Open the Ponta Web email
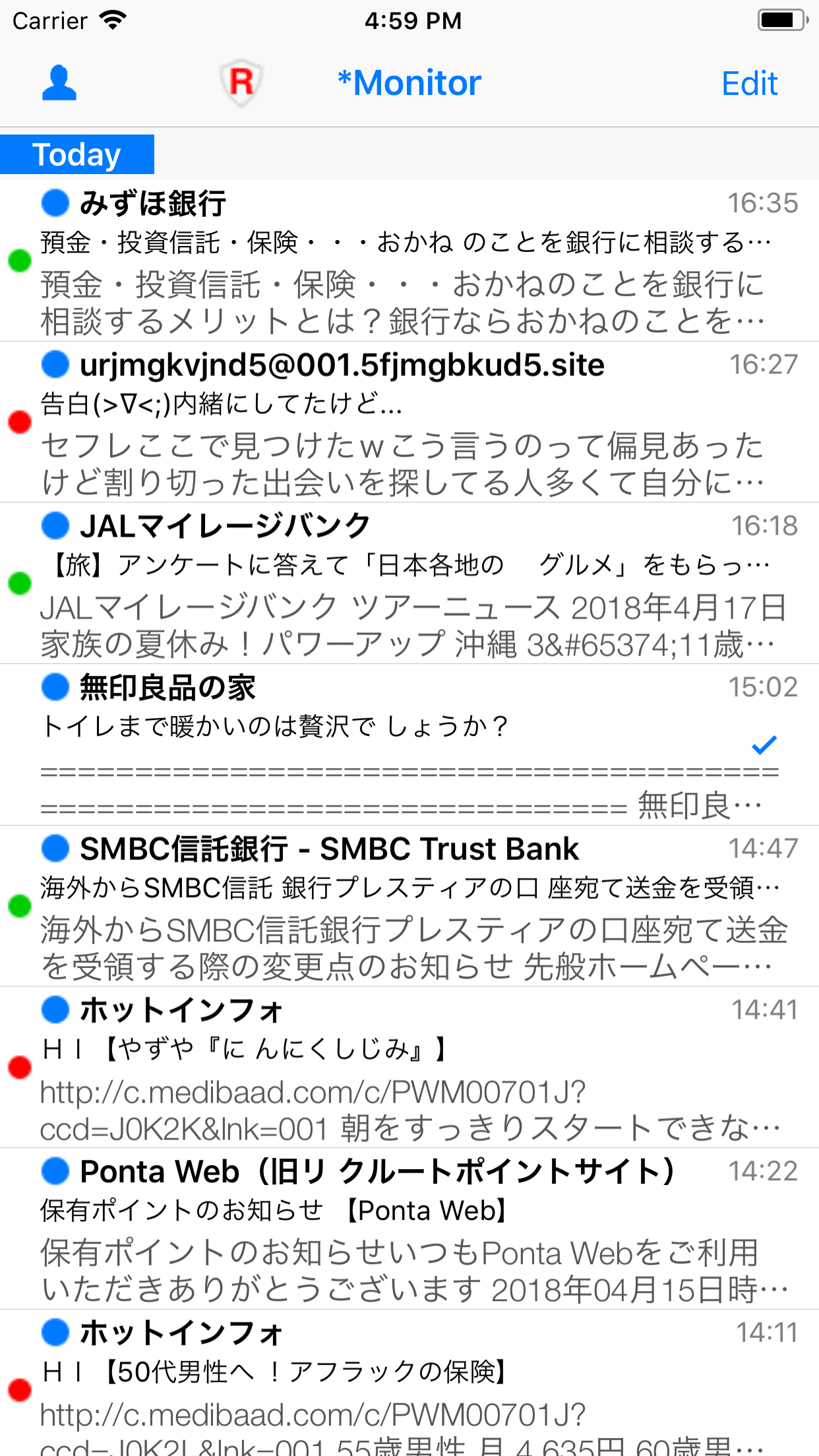 tap(409, 1228)
